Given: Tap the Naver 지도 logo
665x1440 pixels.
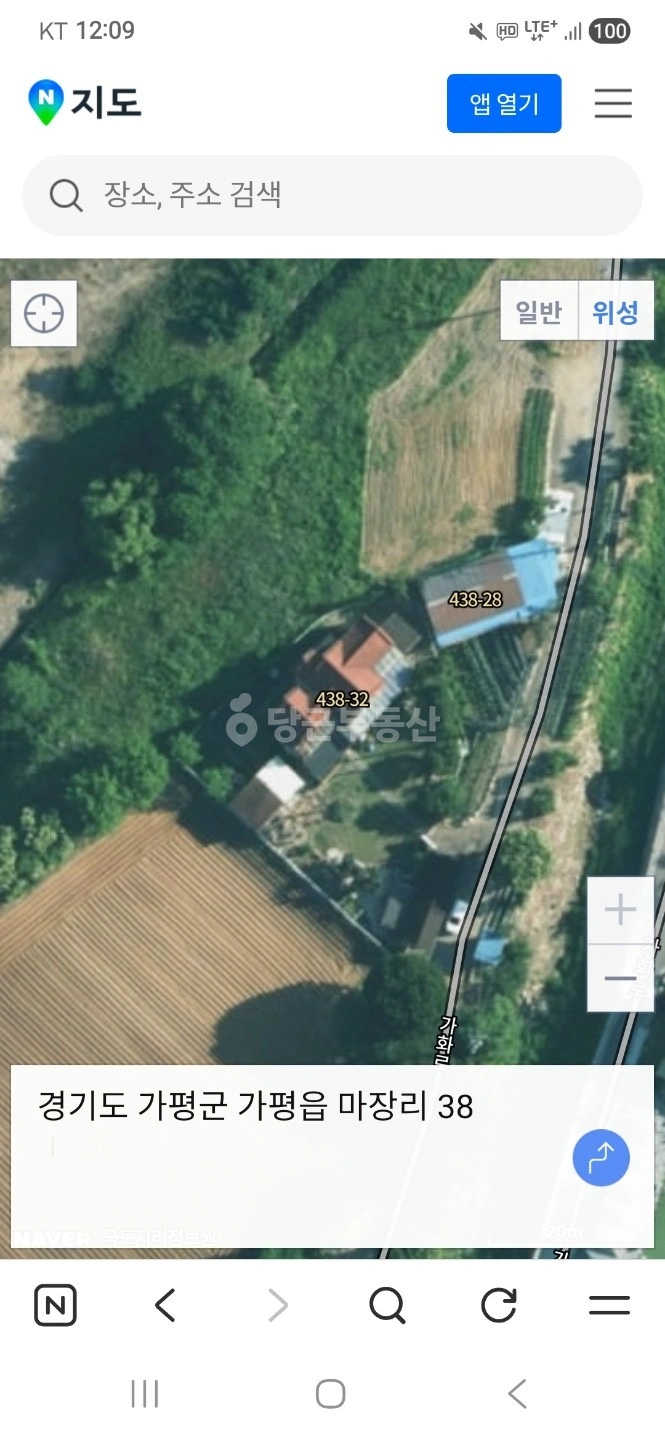Looking at the screenshot, I should pyautogui.click(x=85, y=102).
